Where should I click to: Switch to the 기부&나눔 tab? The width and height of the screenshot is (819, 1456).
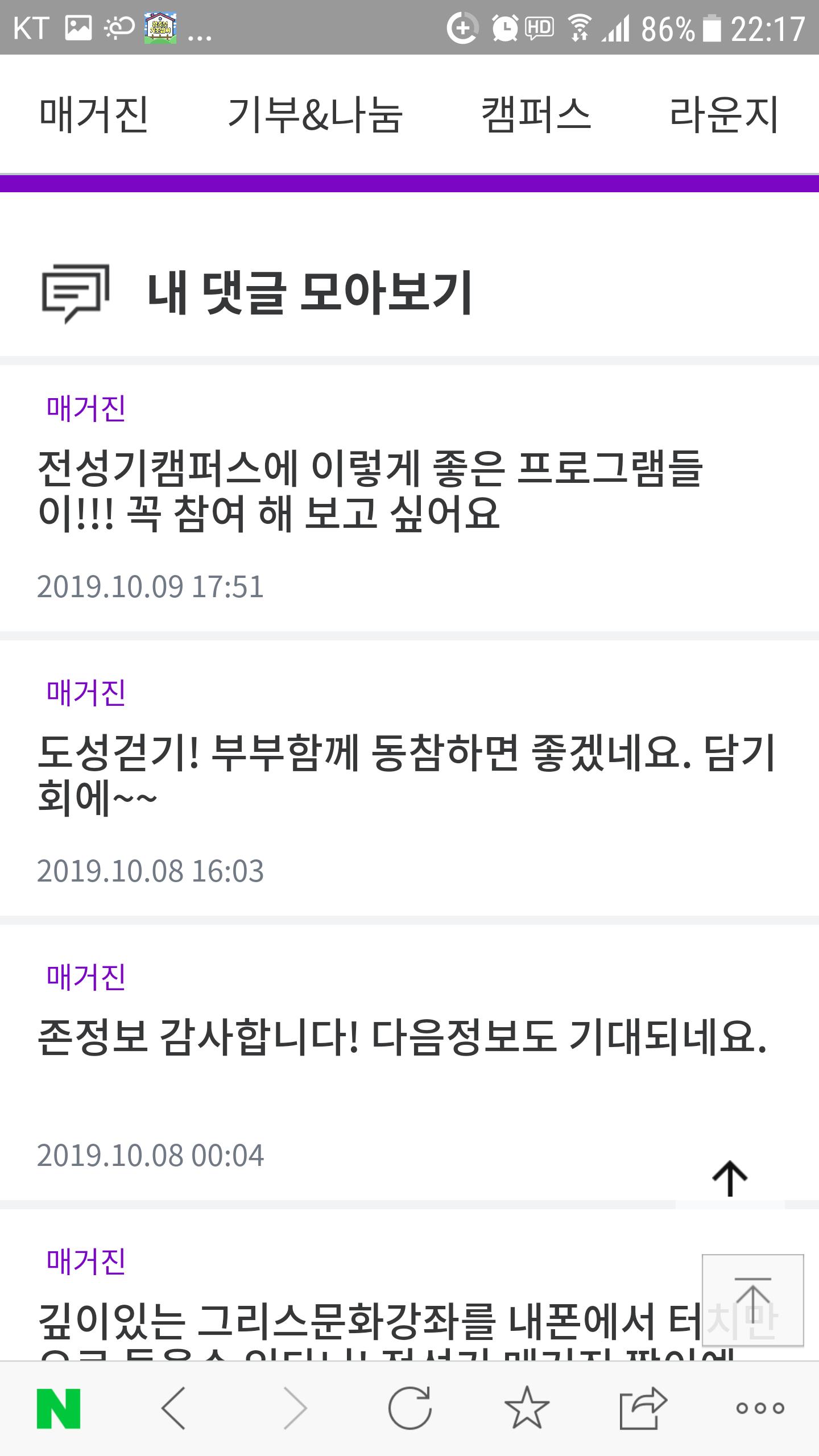315,115
